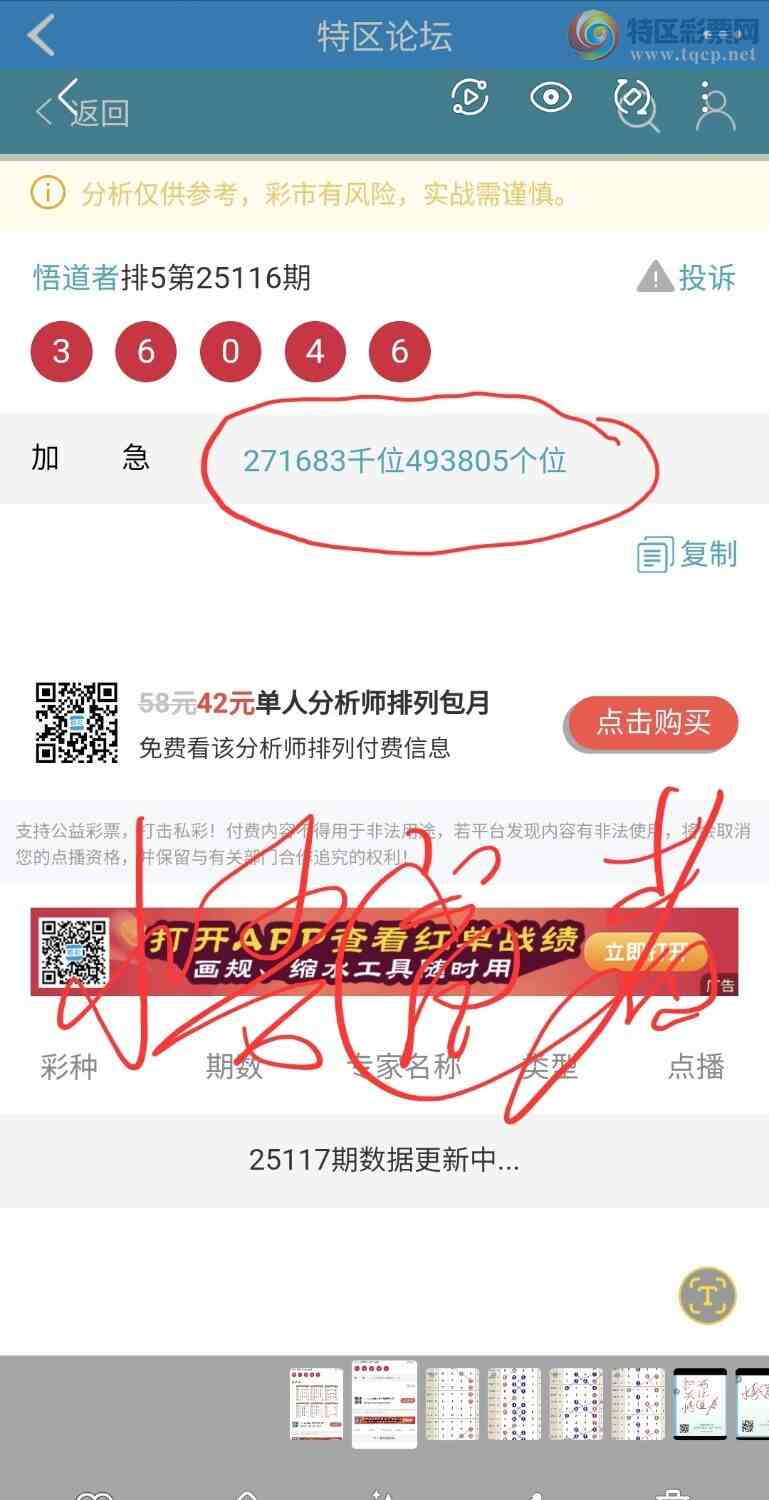This screenshot has width=769, height=1500.
Task: Select the second screenshot thumbnail in the bottom strip
Action: pyautogui.click(x=386, y=1405)
